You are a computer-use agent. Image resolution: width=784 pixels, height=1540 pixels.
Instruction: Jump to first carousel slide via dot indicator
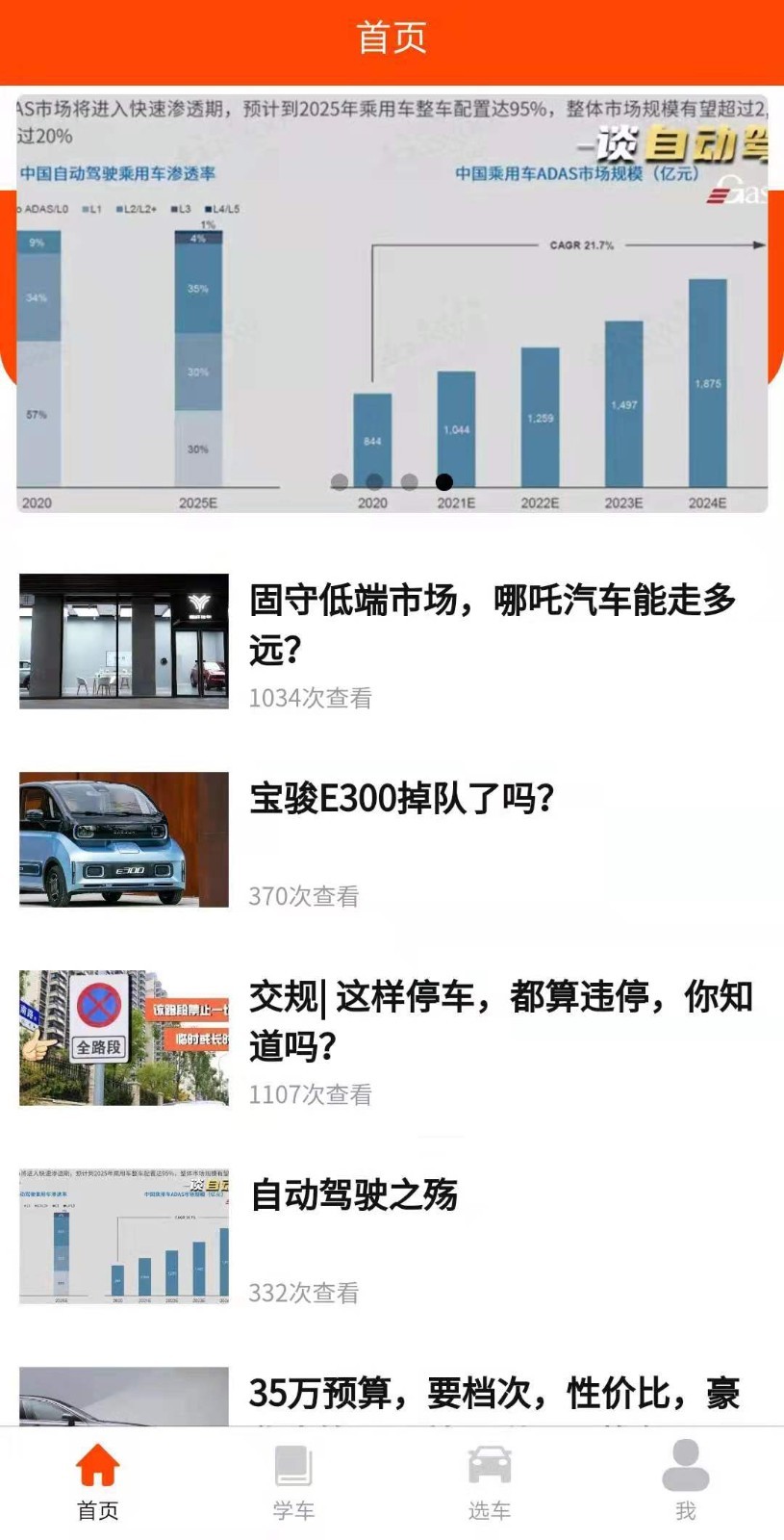pos(340,482)
